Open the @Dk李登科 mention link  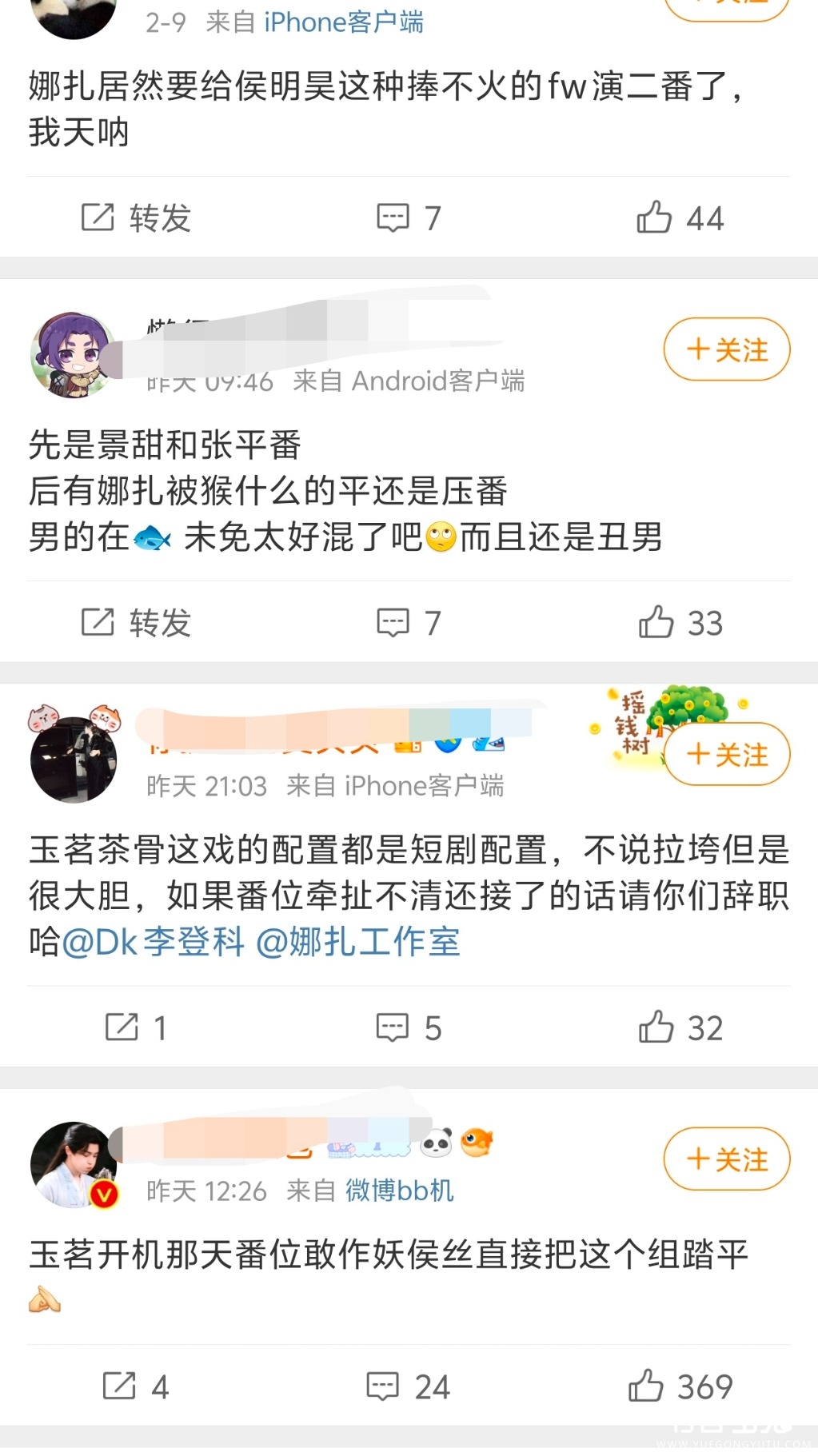(x=153, y=942)
